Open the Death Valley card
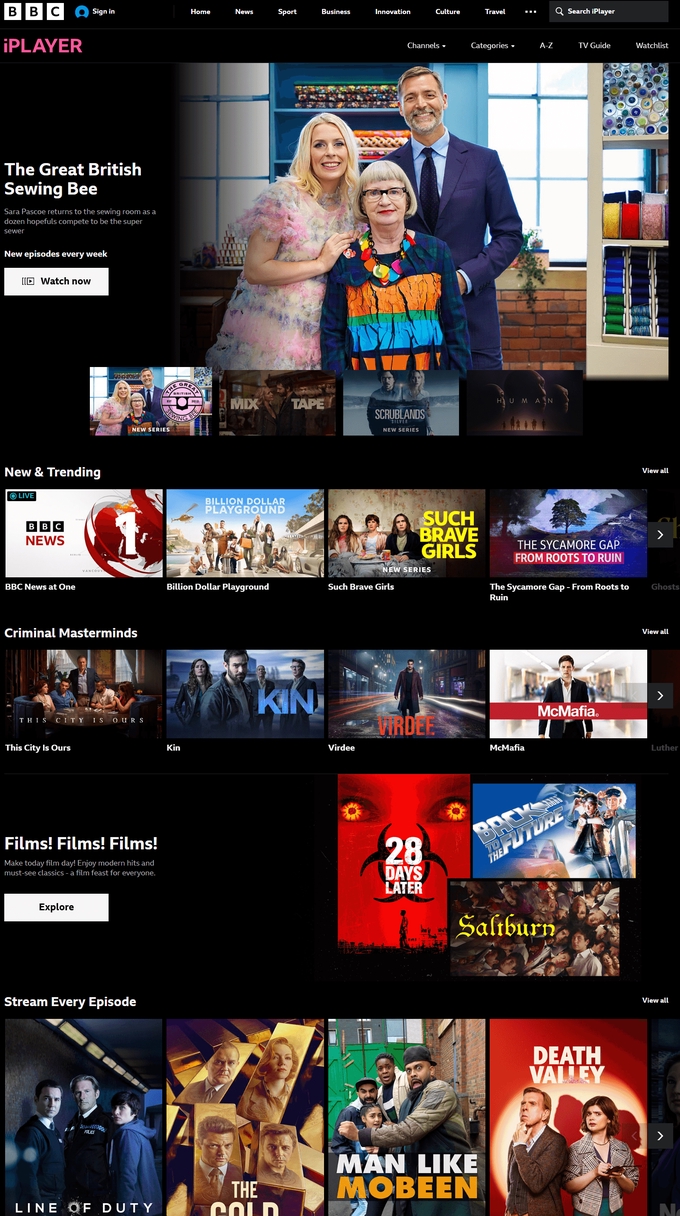Image resolution: width=680 pixels, height=1216 pixels. (x=568, y=1115)
